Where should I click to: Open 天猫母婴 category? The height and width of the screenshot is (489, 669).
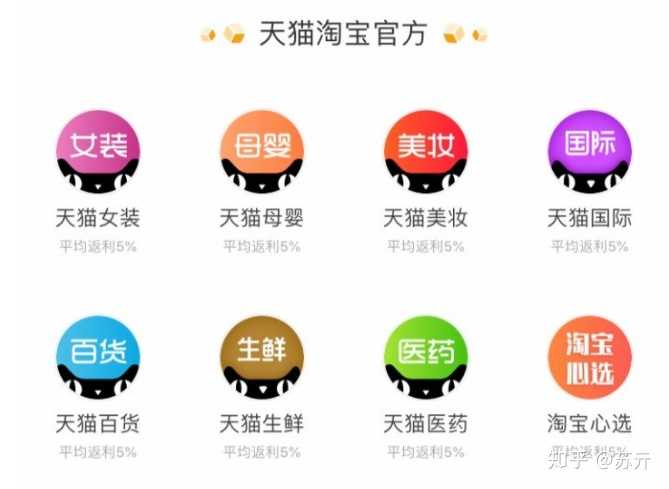point(261,152)
